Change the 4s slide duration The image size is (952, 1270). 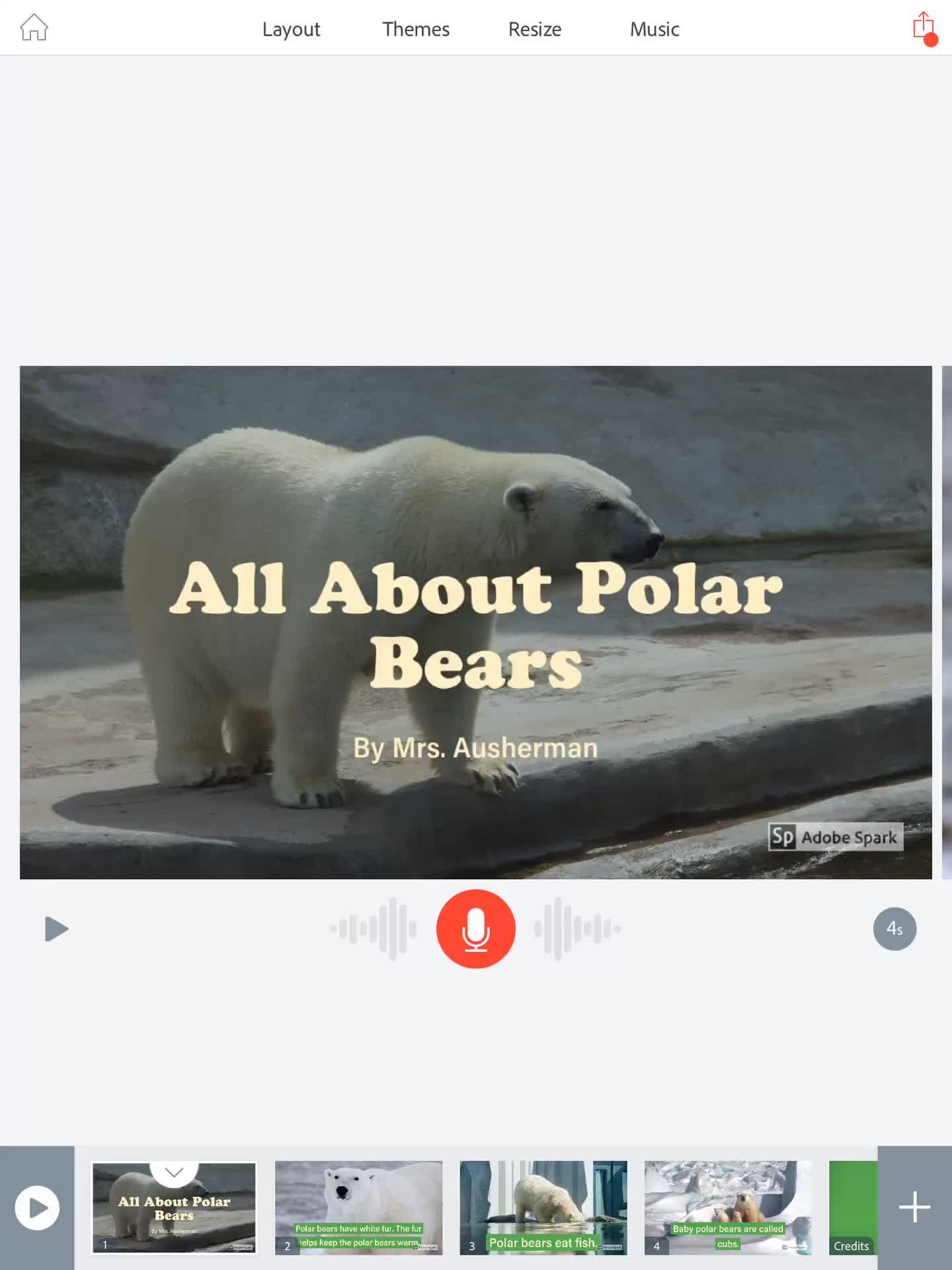[894, 929]
